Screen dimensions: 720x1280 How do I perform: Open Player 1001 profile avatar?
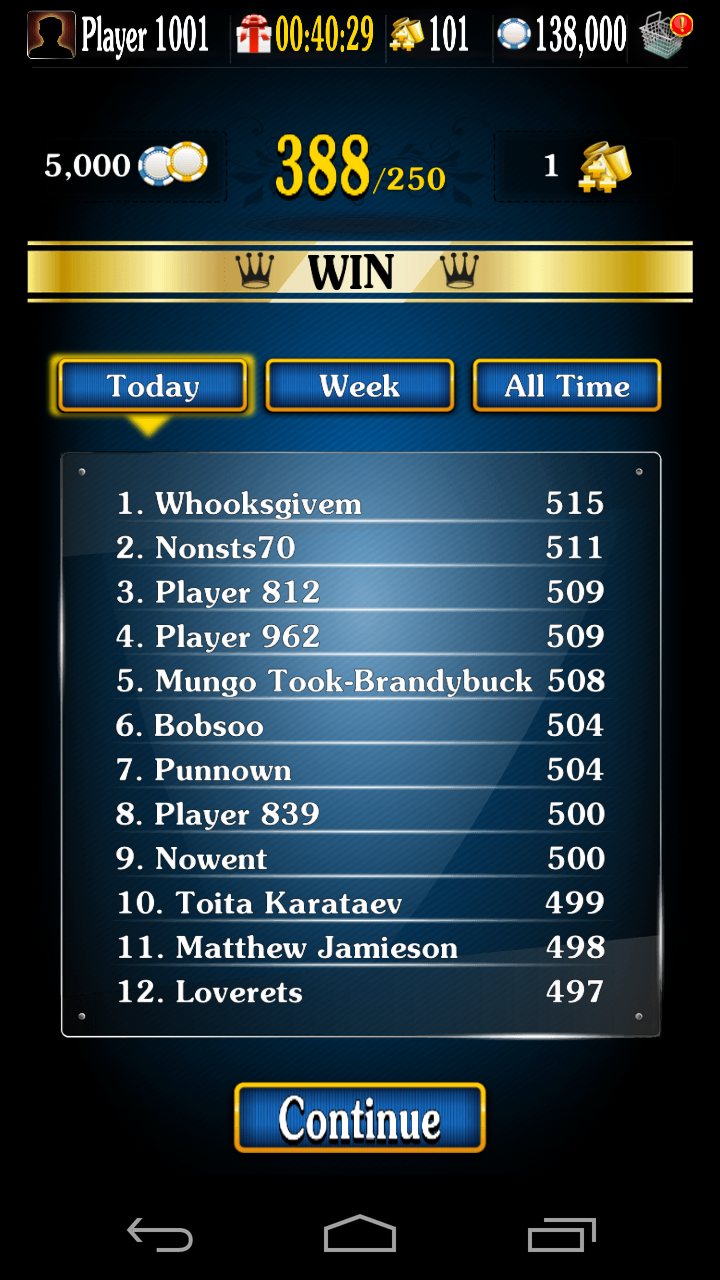[x=51, y=35]
